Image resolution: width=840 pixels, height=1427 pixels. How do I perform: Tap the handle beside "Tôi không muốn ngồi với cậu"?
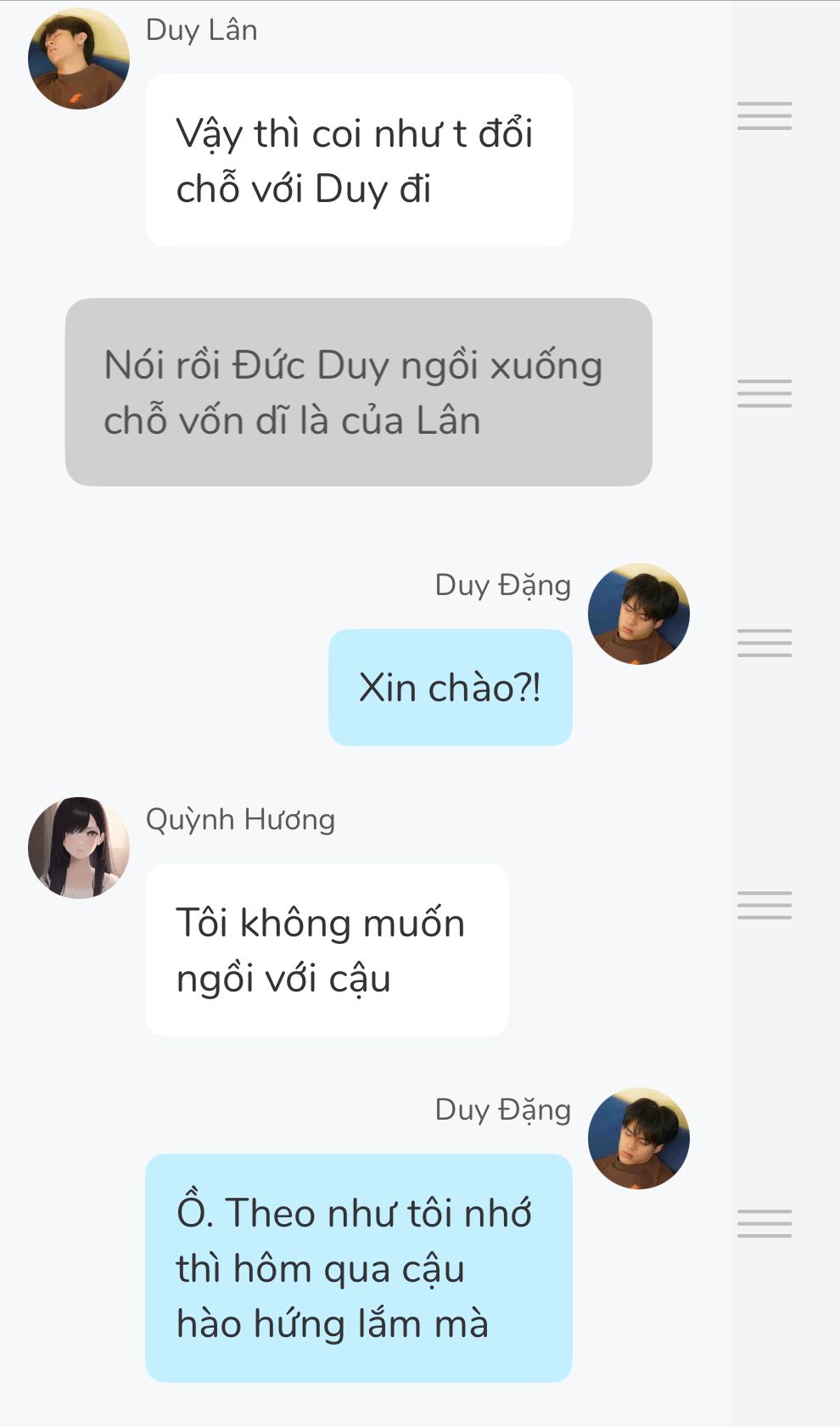click(x=764, y=905)
